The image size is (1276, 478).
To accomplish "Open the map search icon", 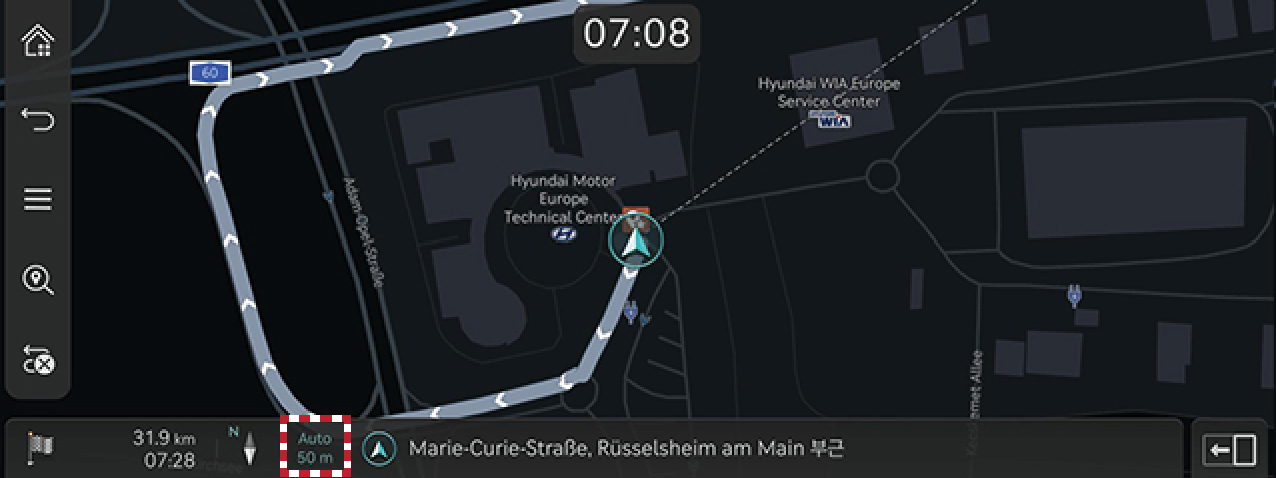I will point(38,280).
